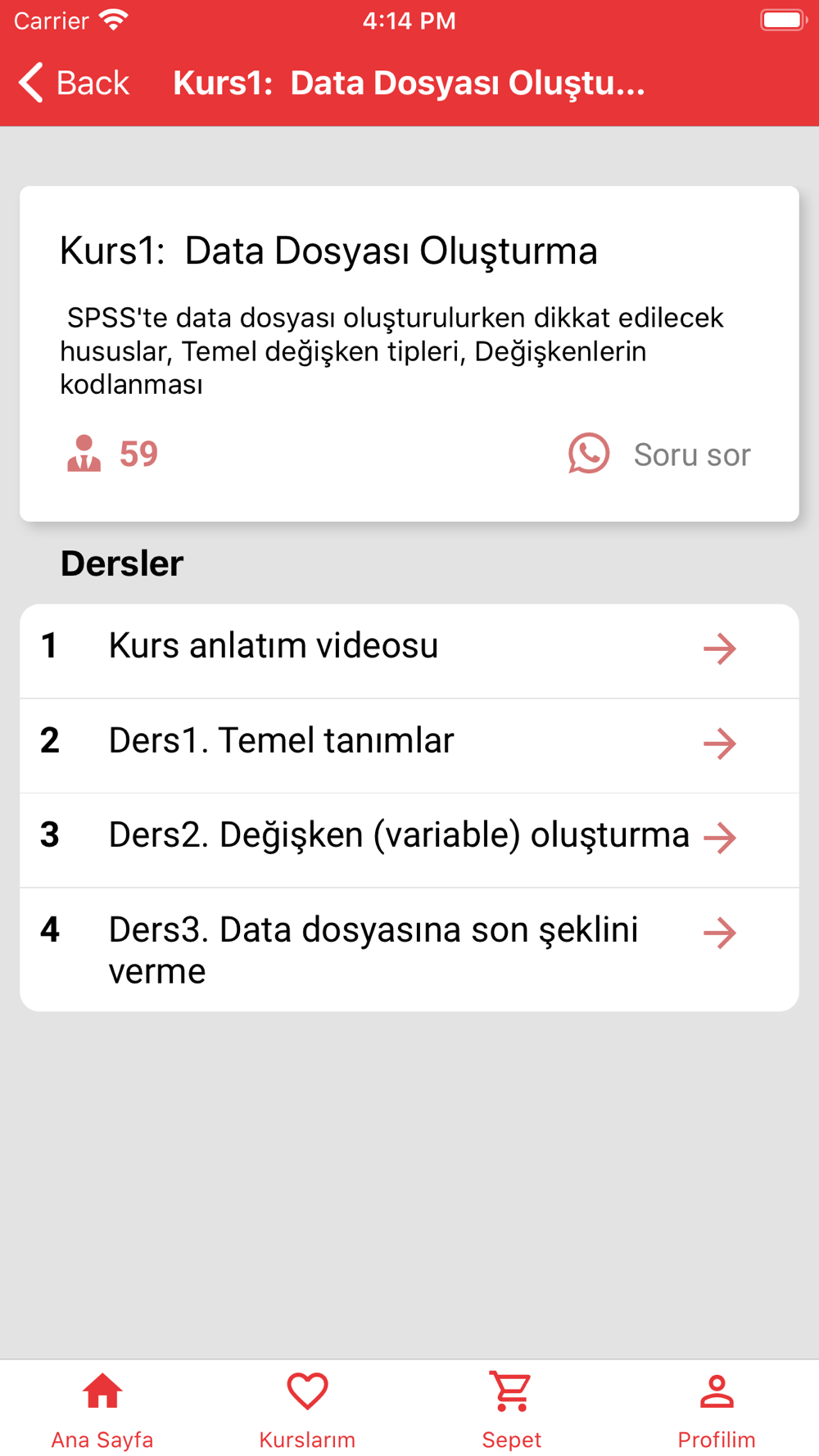Go back using the Back button
Image resolution: width=819 pixels, height=1456 pixels.
pos(74,84)
